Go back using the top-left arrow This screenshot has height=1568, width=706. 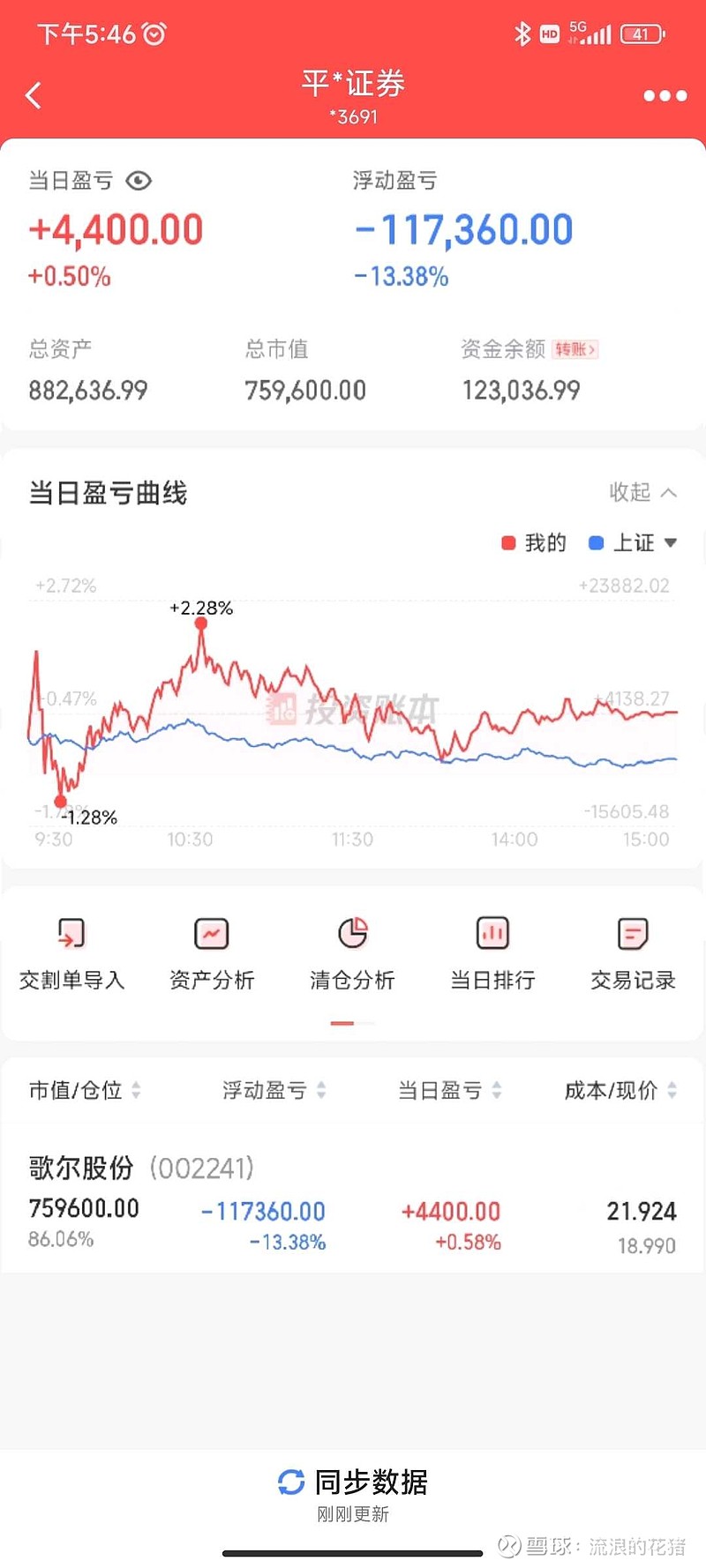[34, 95]
